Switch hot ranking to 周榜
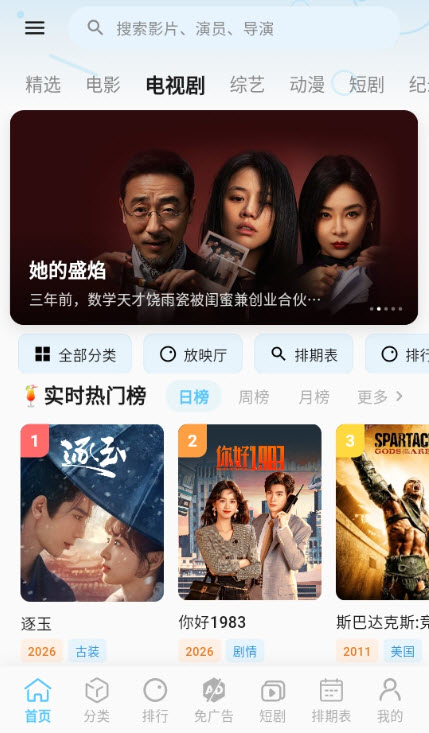Viewport: 429px width, 733px height. pyautogui.click(x=254, y=397)
